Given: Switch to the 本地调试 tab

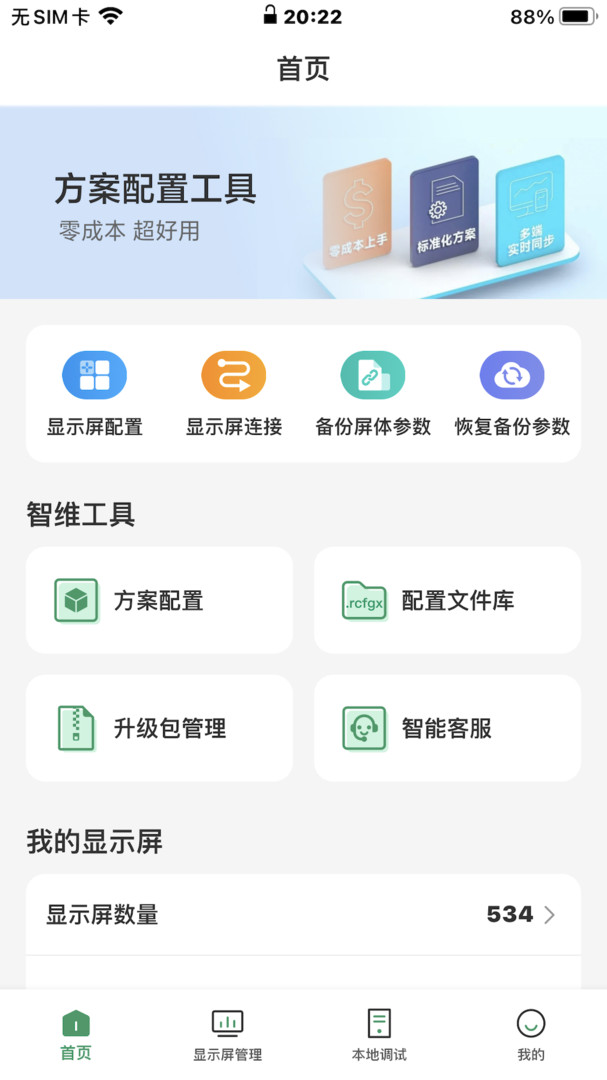Looking at the screenshot, I should click(379, 1035).
